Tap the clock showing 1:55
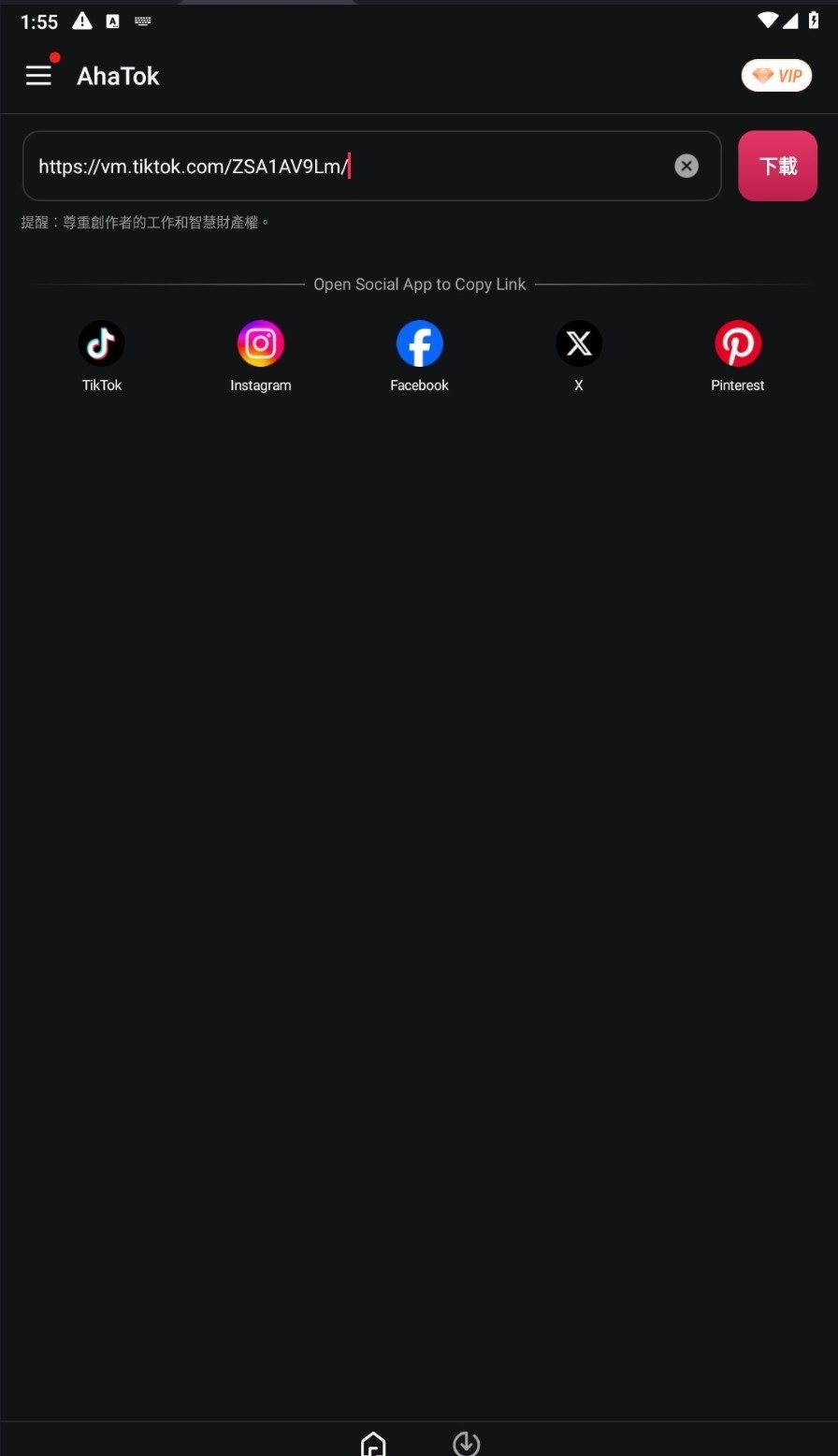Image resolution: width=838 pixels, height=1456 pixels. pos(38,21)
